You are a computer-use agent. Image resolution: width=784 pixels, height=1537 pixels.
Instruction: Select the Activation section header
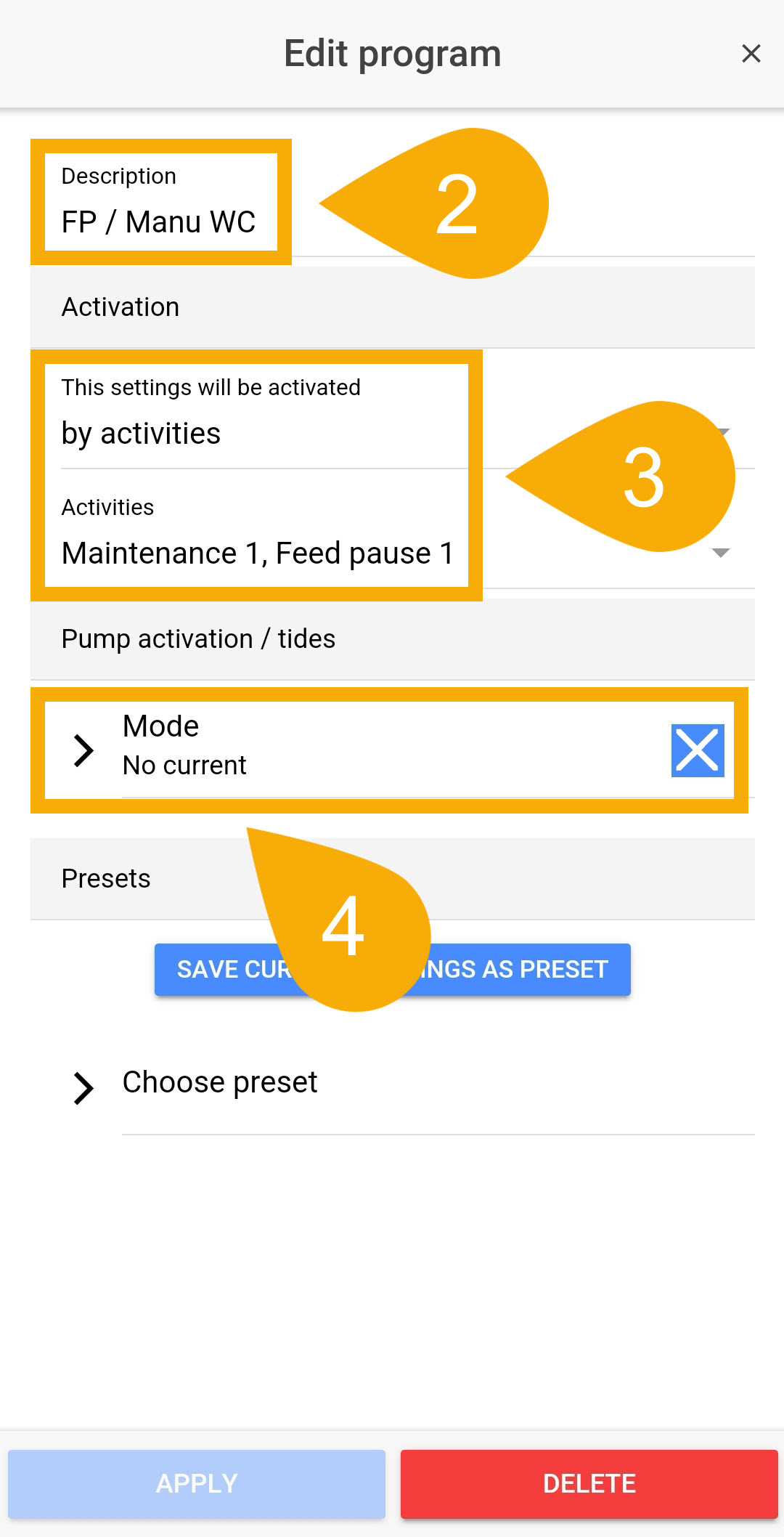click(120, 306)
